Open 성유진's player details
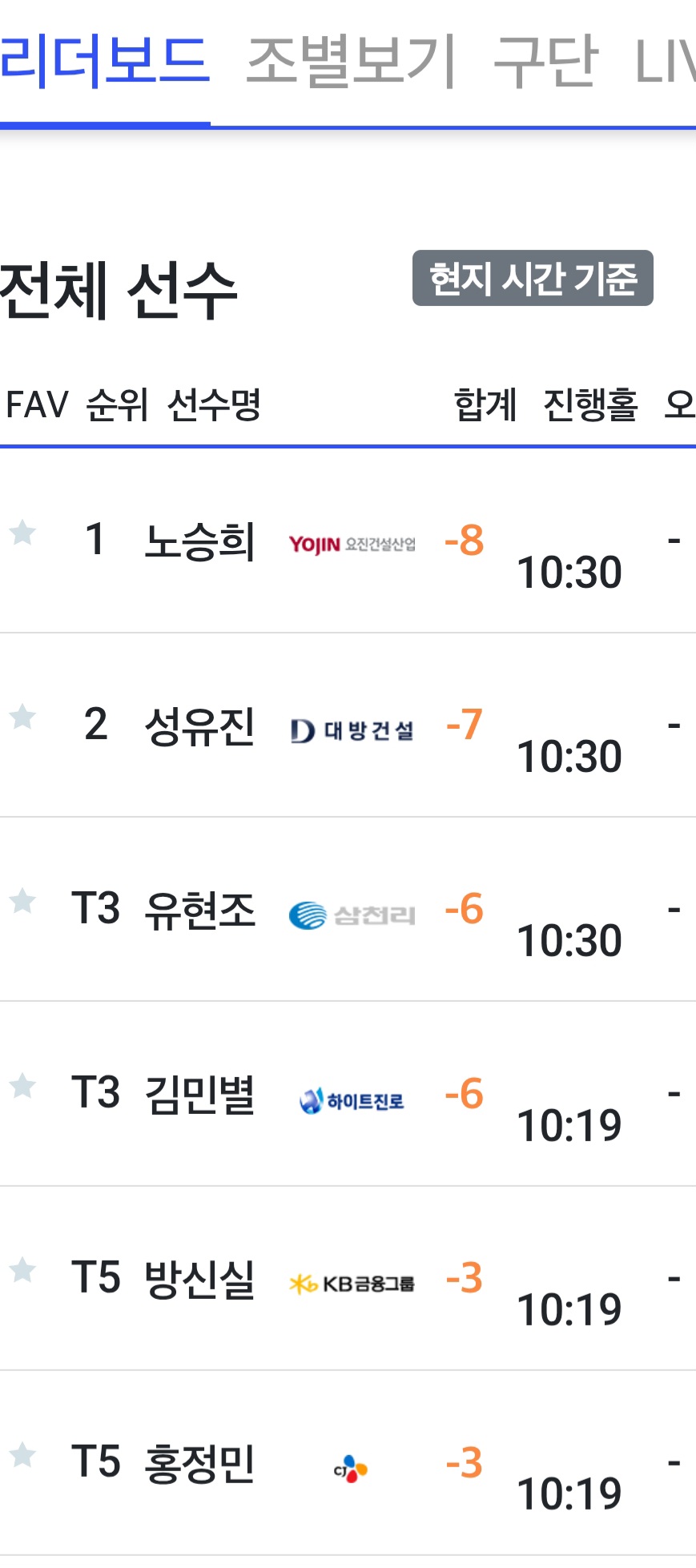 click(348, 726)
